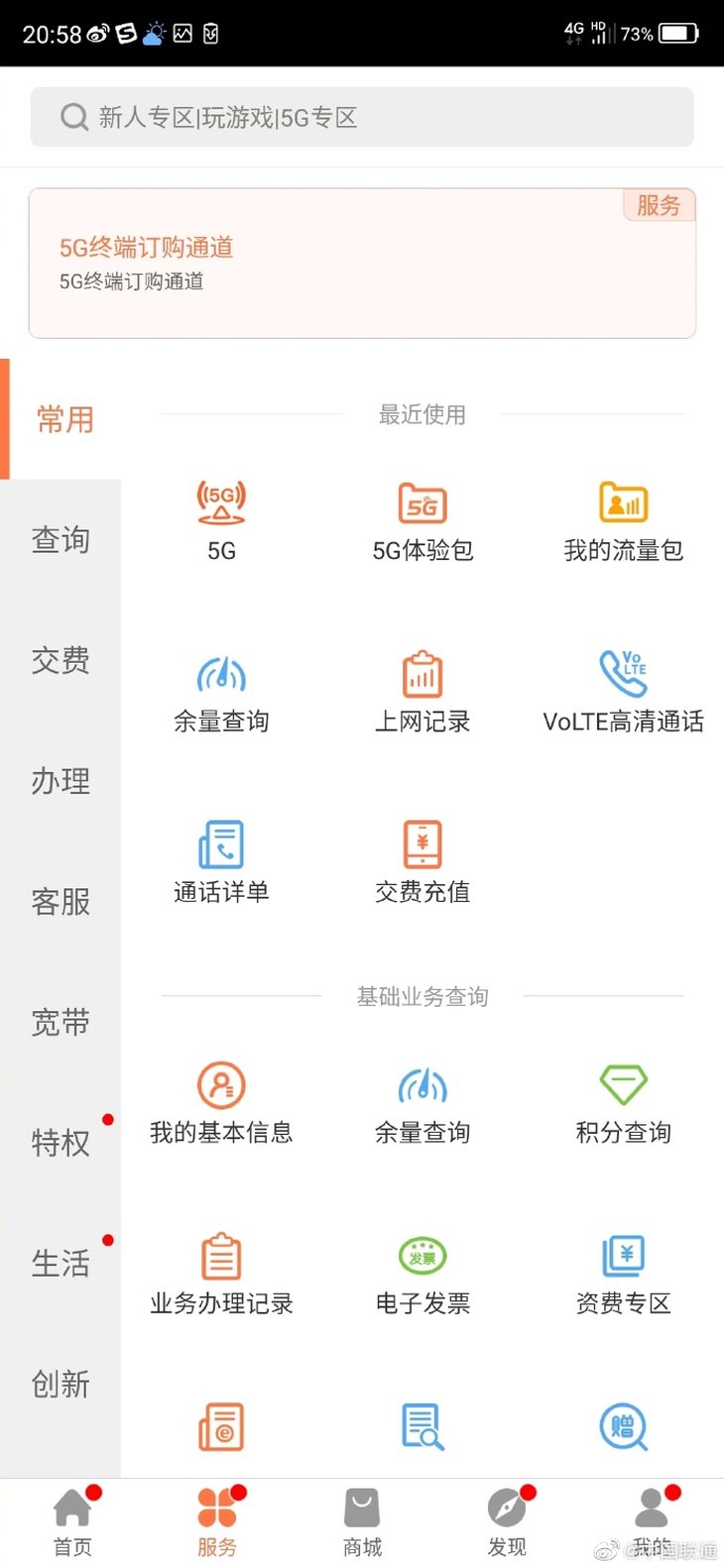Open 交费充值 to recharge
The image size is (724, 1568).
[x=422, y=862]
